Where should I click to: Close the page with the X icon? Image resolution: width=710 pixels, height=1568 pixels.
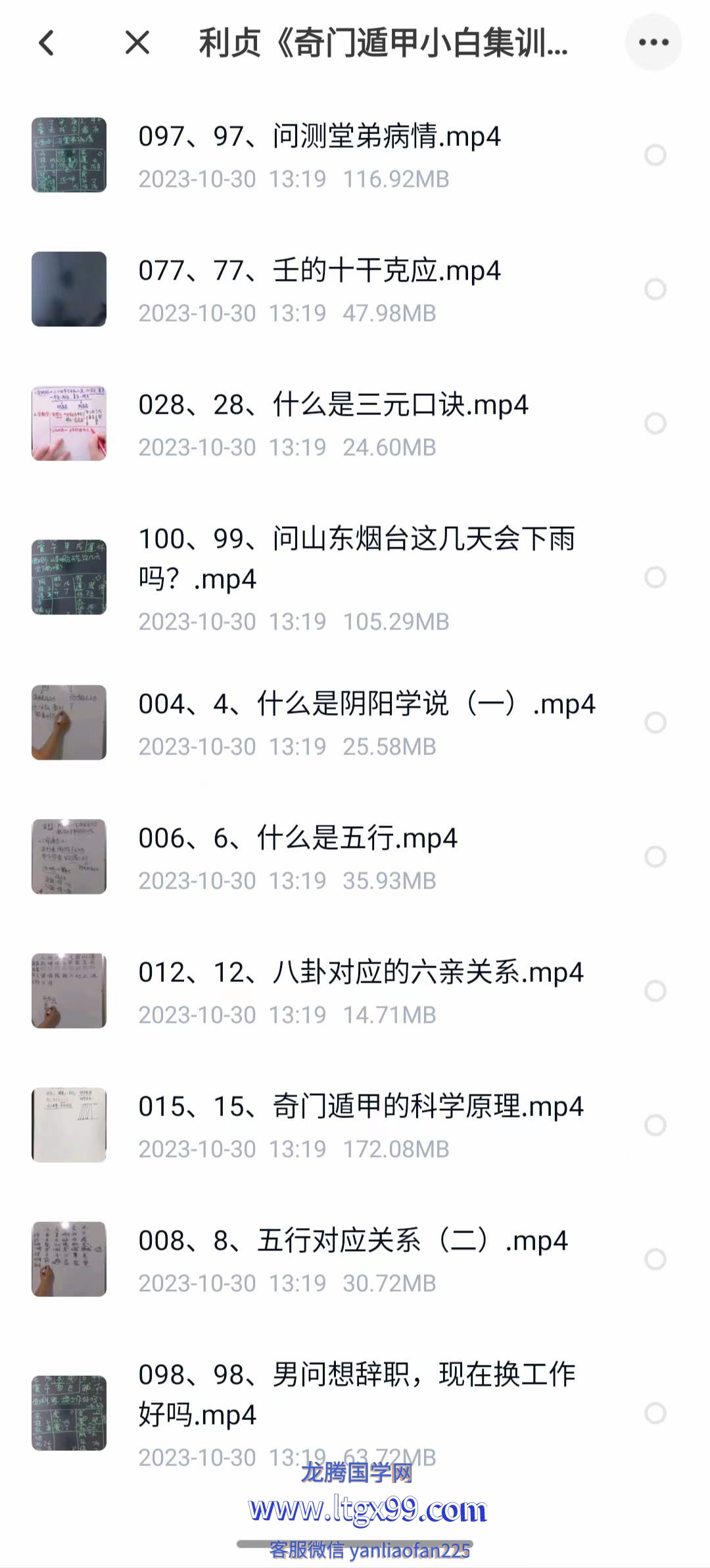point(137,43)
